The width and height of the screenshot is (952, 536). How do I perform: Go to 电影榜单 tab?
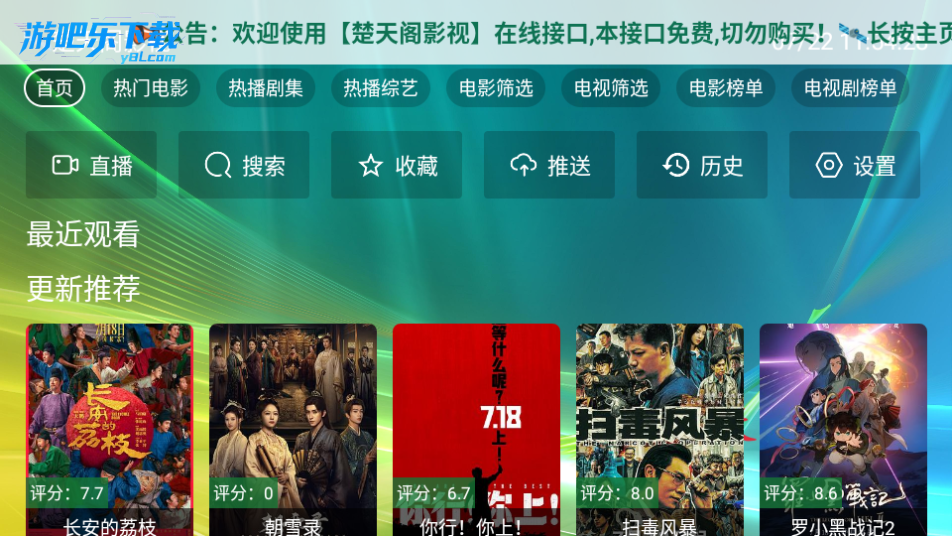726,88
